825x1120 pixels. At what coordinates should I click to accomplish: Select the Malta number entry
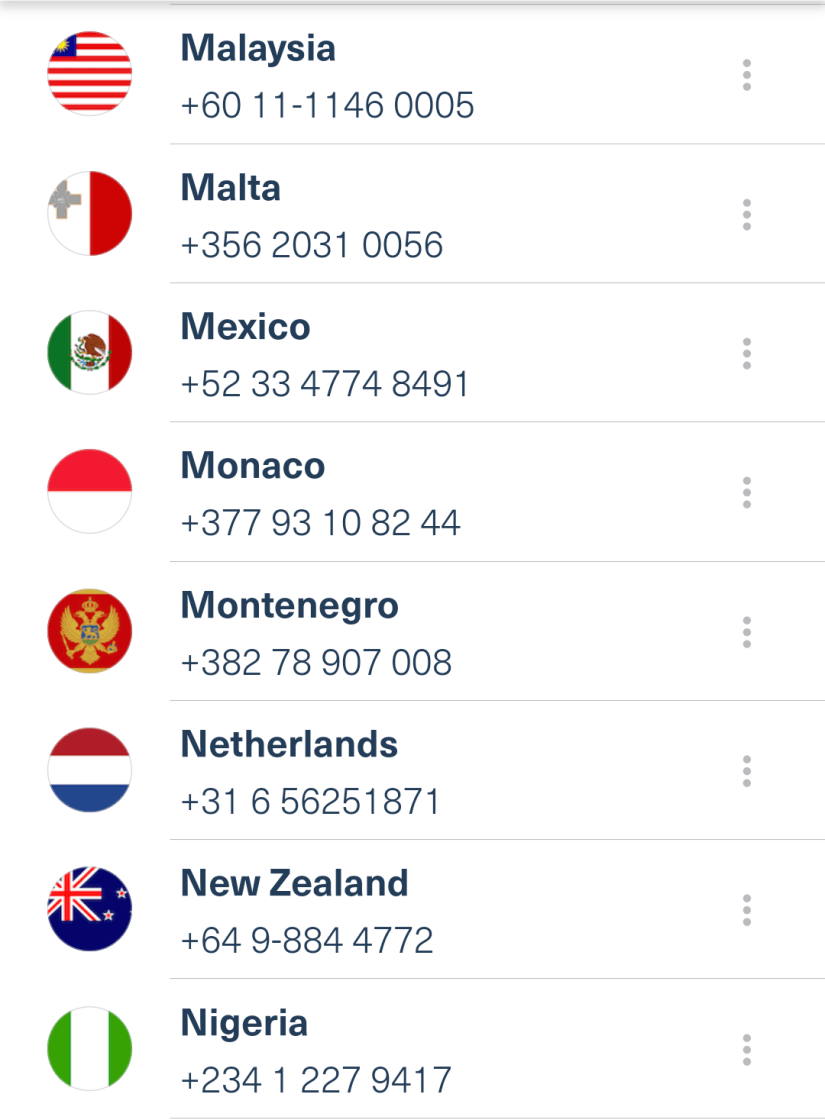pos(400,215)
